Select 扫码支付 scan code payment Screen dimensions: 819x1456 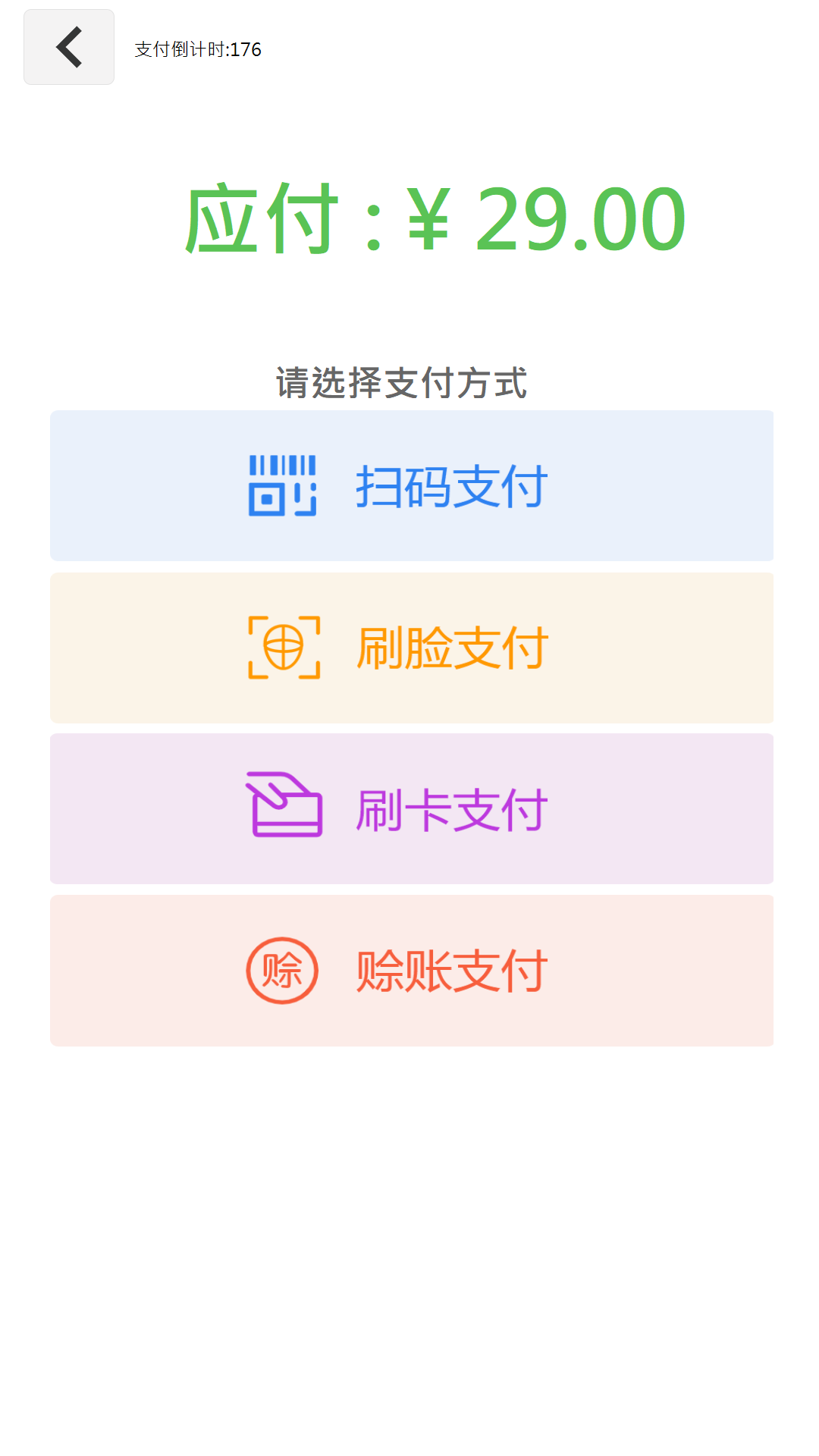click(x=412, y=486)
